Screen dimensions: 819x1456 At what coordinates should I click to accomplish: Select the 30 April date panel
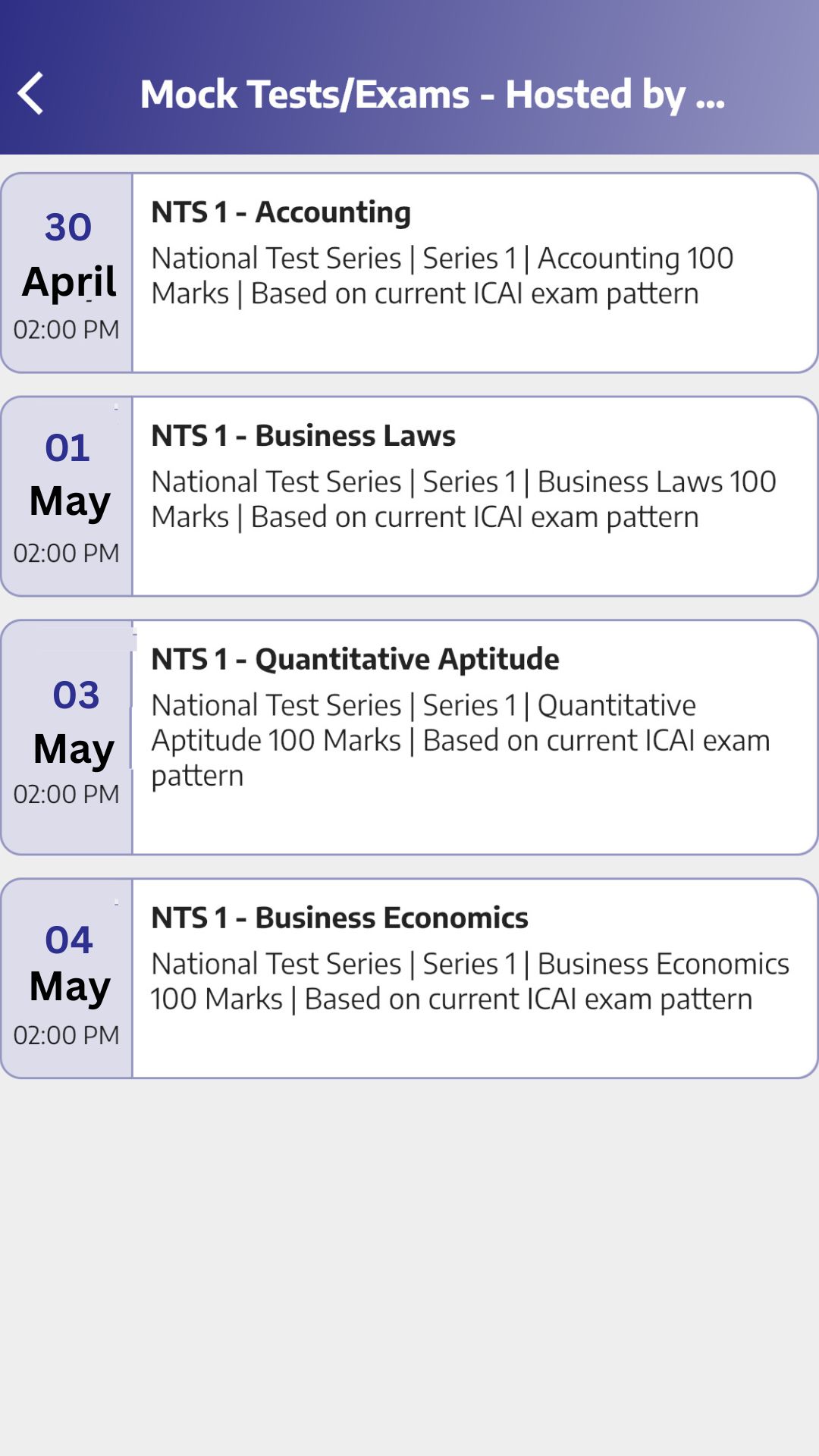click(68, 273)
